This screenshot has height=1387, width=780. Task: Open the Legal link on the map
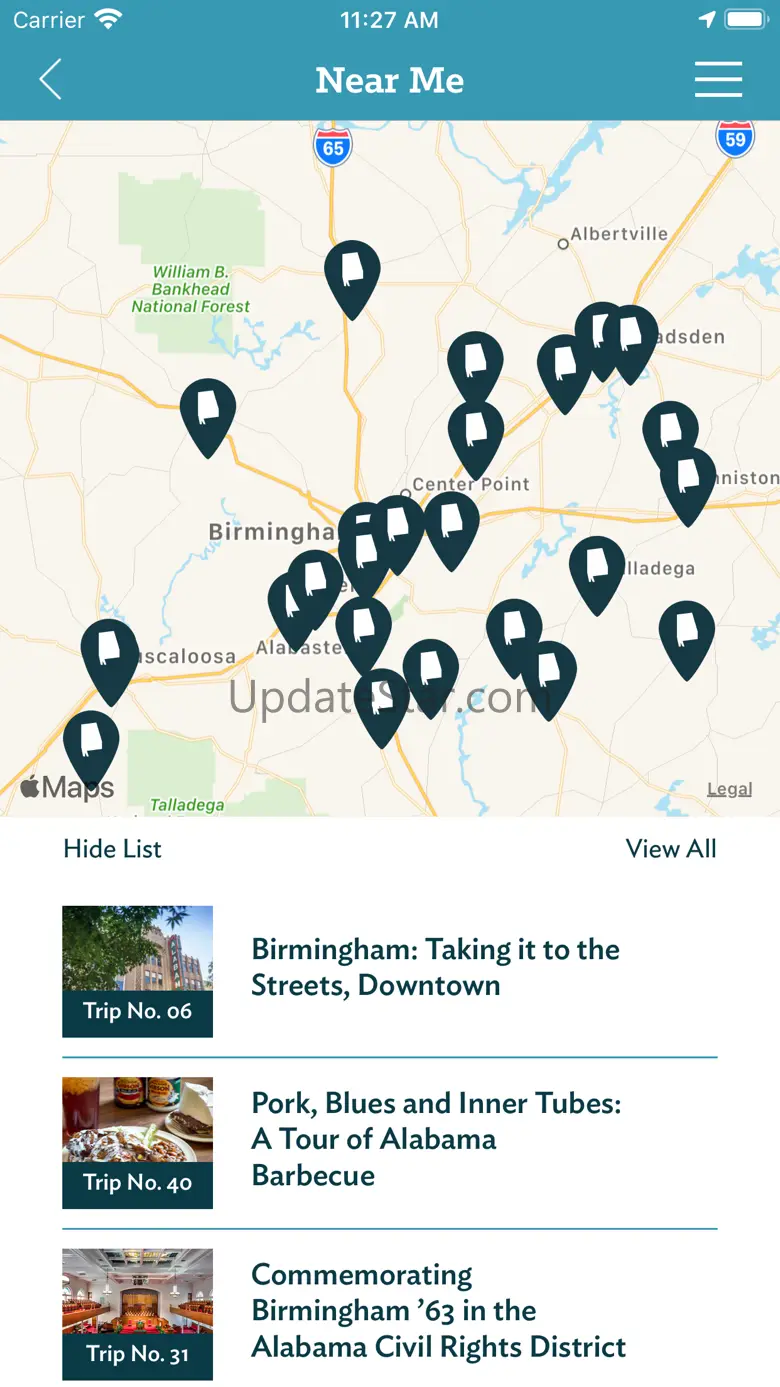tap(729, 789)
